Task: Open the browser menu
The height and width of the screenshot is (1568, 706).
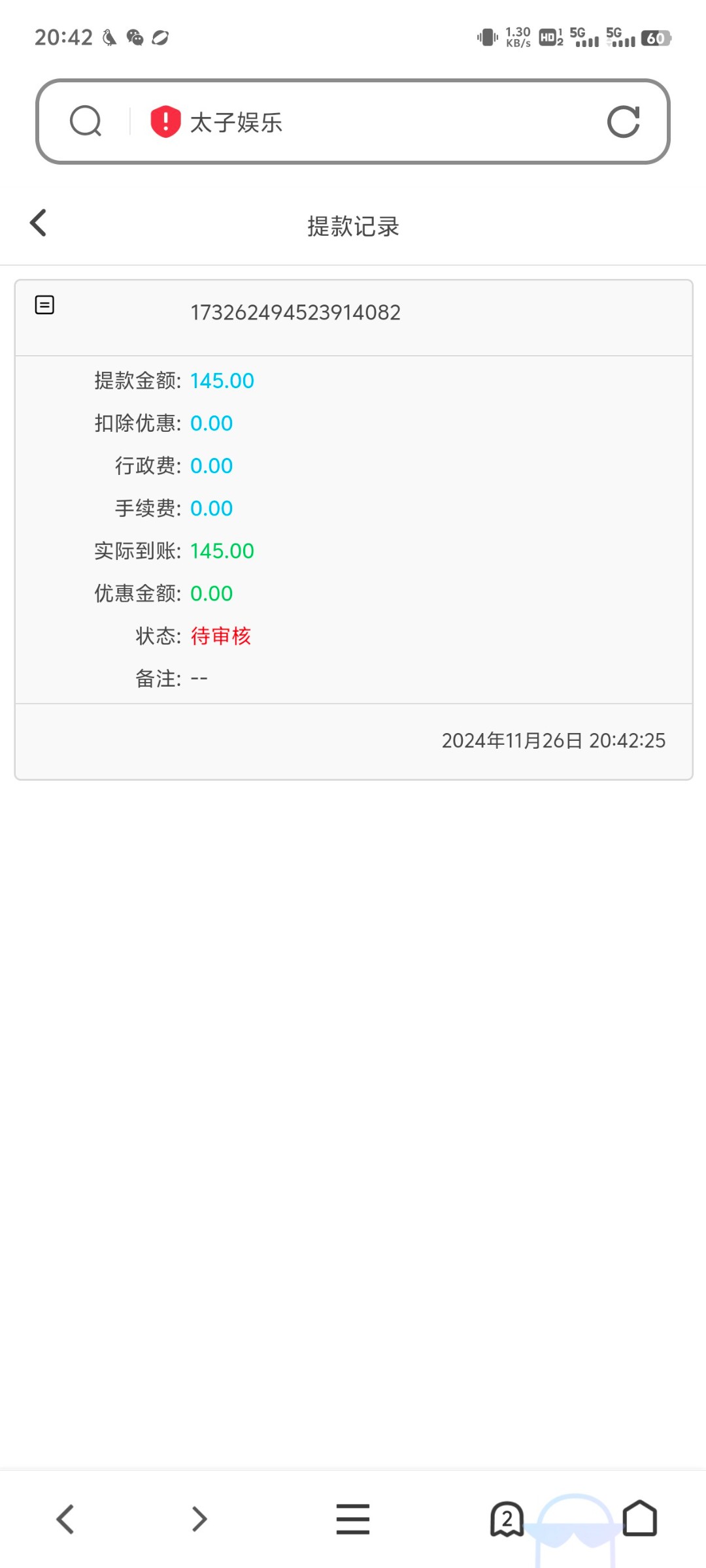Action: [x=353, y=1518]
